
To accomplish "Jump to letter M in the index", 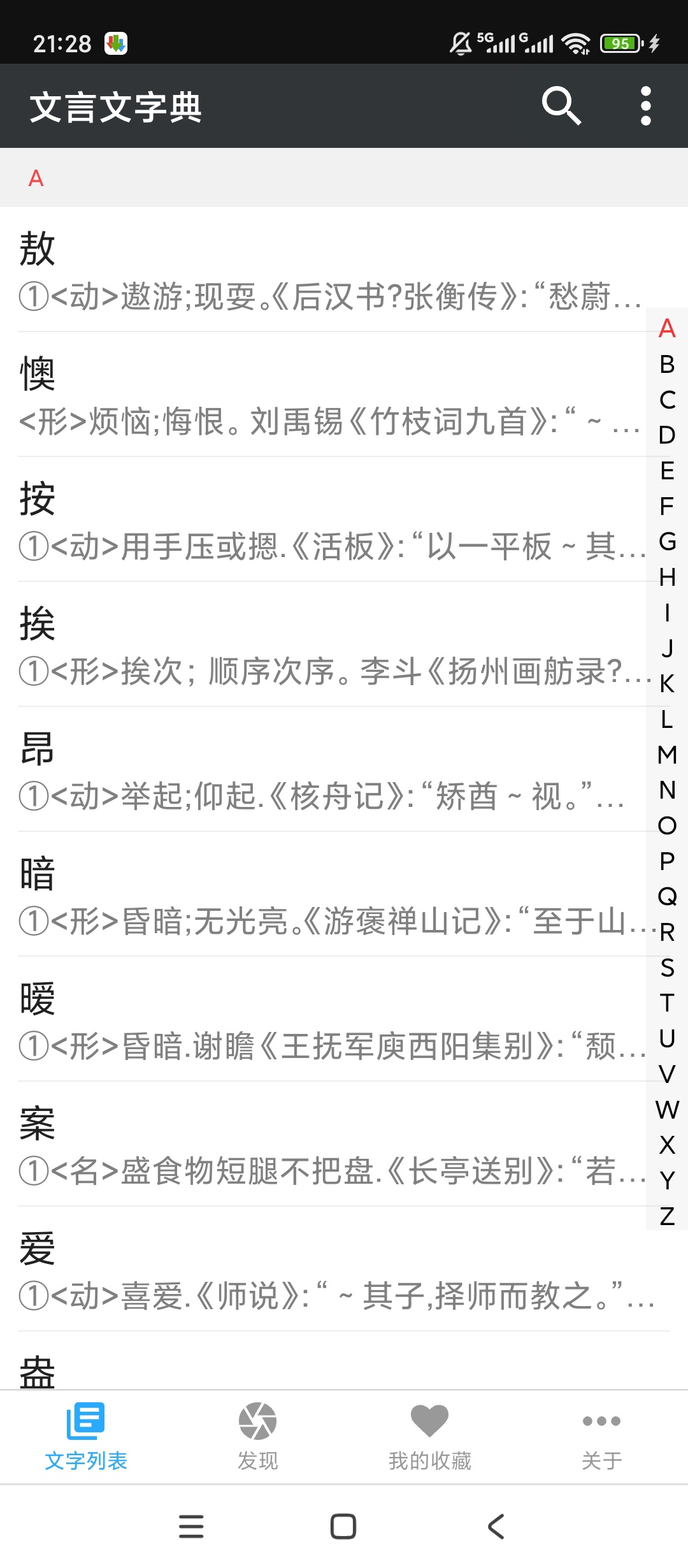I will pyautogui.click(x=667, y=755).
